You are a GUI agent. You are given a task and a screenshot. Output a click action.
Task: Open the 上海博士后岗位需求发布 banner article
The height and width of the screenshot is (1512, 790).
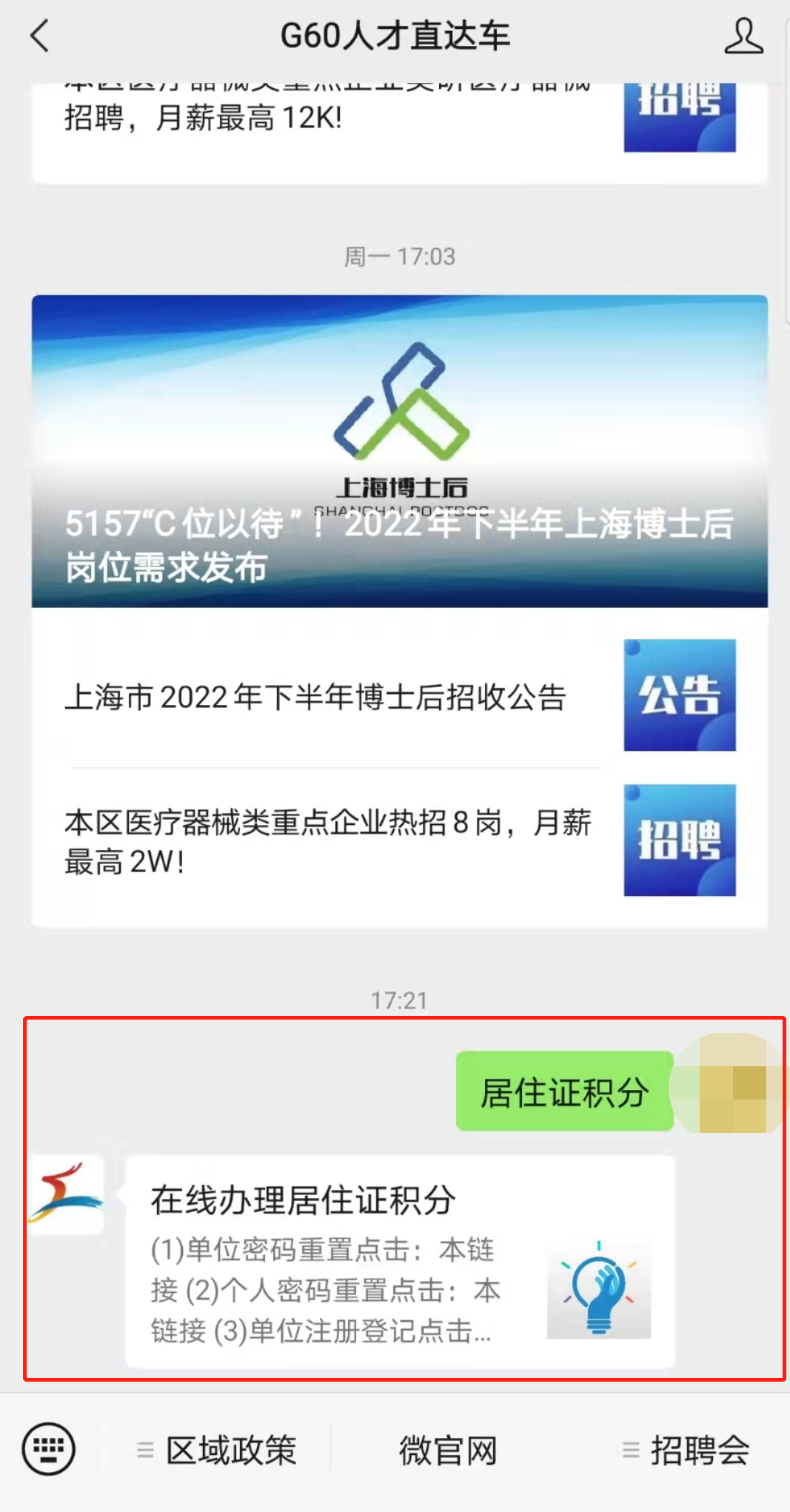tap(399, 452)
